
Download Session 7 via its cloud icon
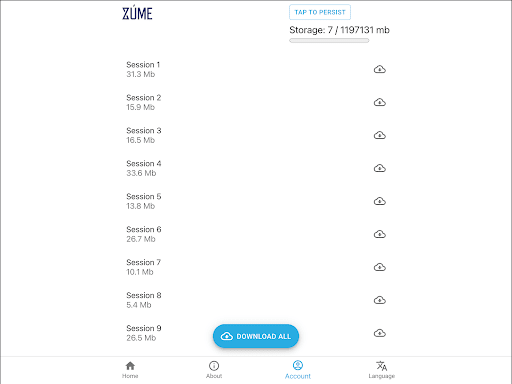coord(380,267)
